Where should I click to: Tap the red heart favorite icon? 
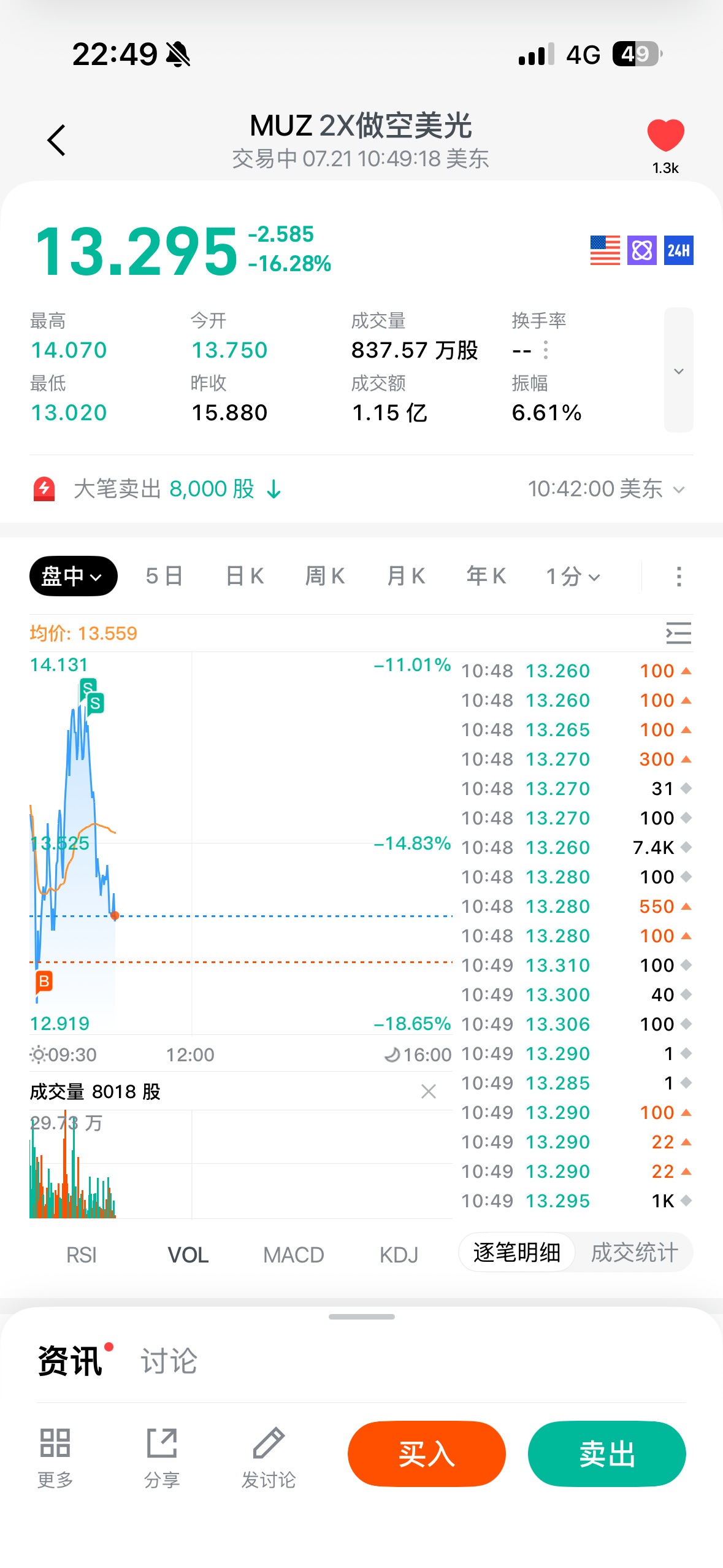point(665,135)
